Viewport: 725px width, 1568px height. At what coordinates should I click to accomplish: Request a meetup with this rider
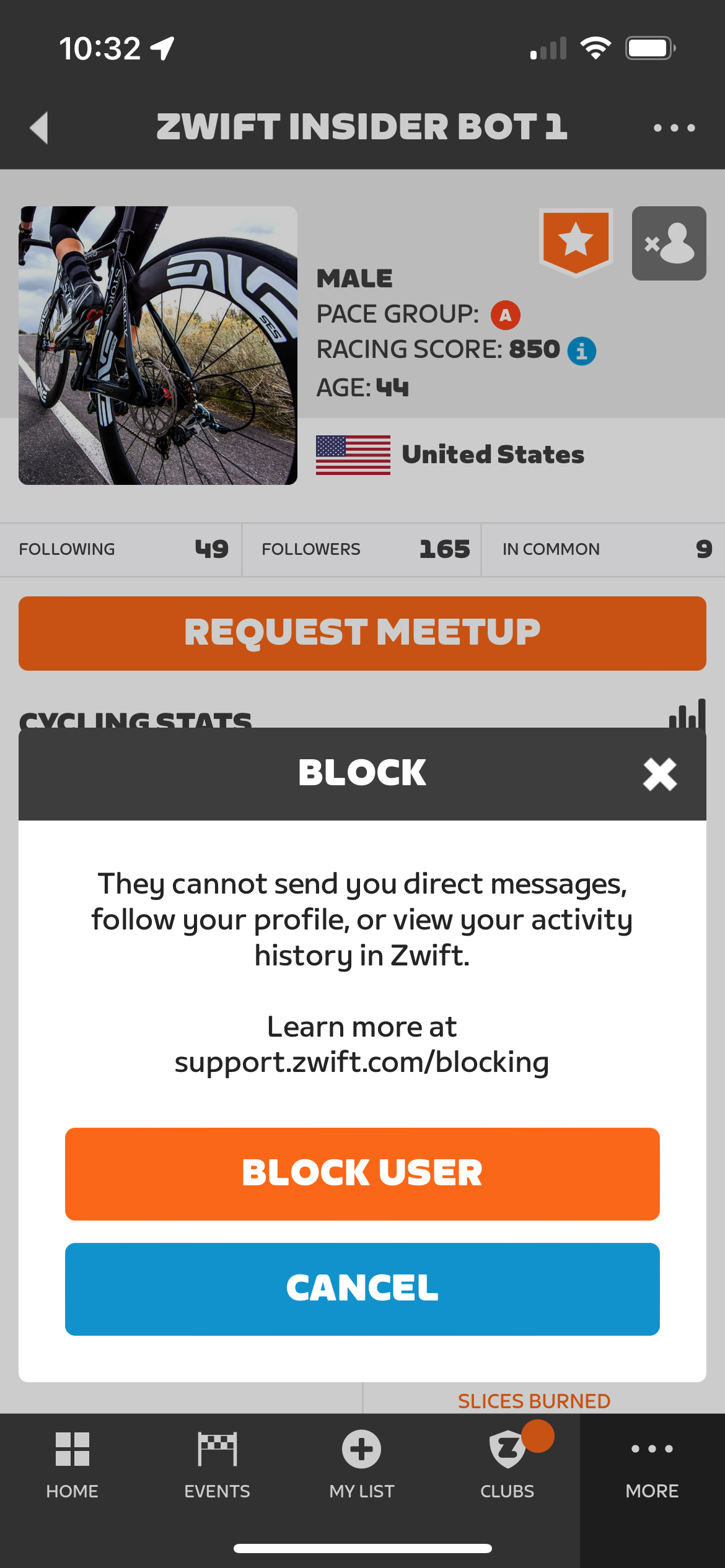point(362,633)
